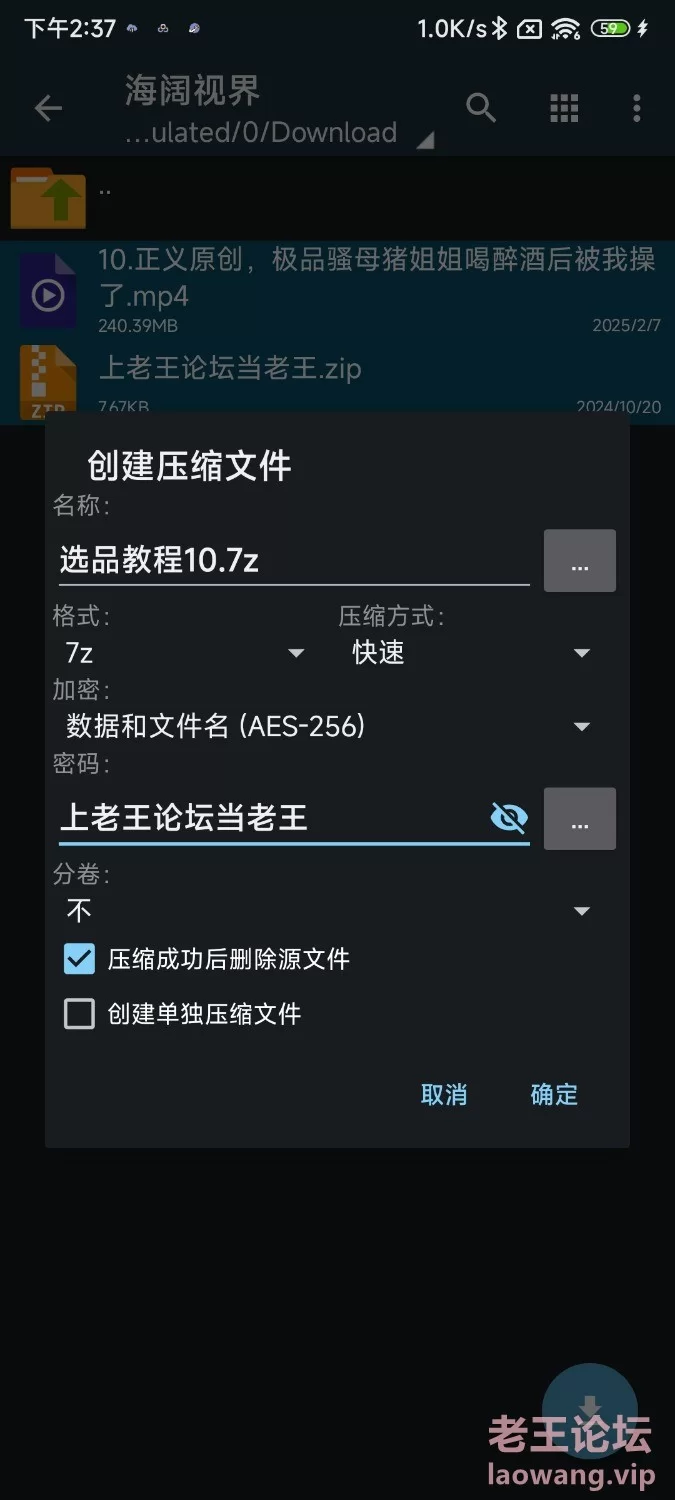Open the ellipsis button beside the password field
Image resolution: width=675 pixels, height=1500 pixels.
coord(580,819)
